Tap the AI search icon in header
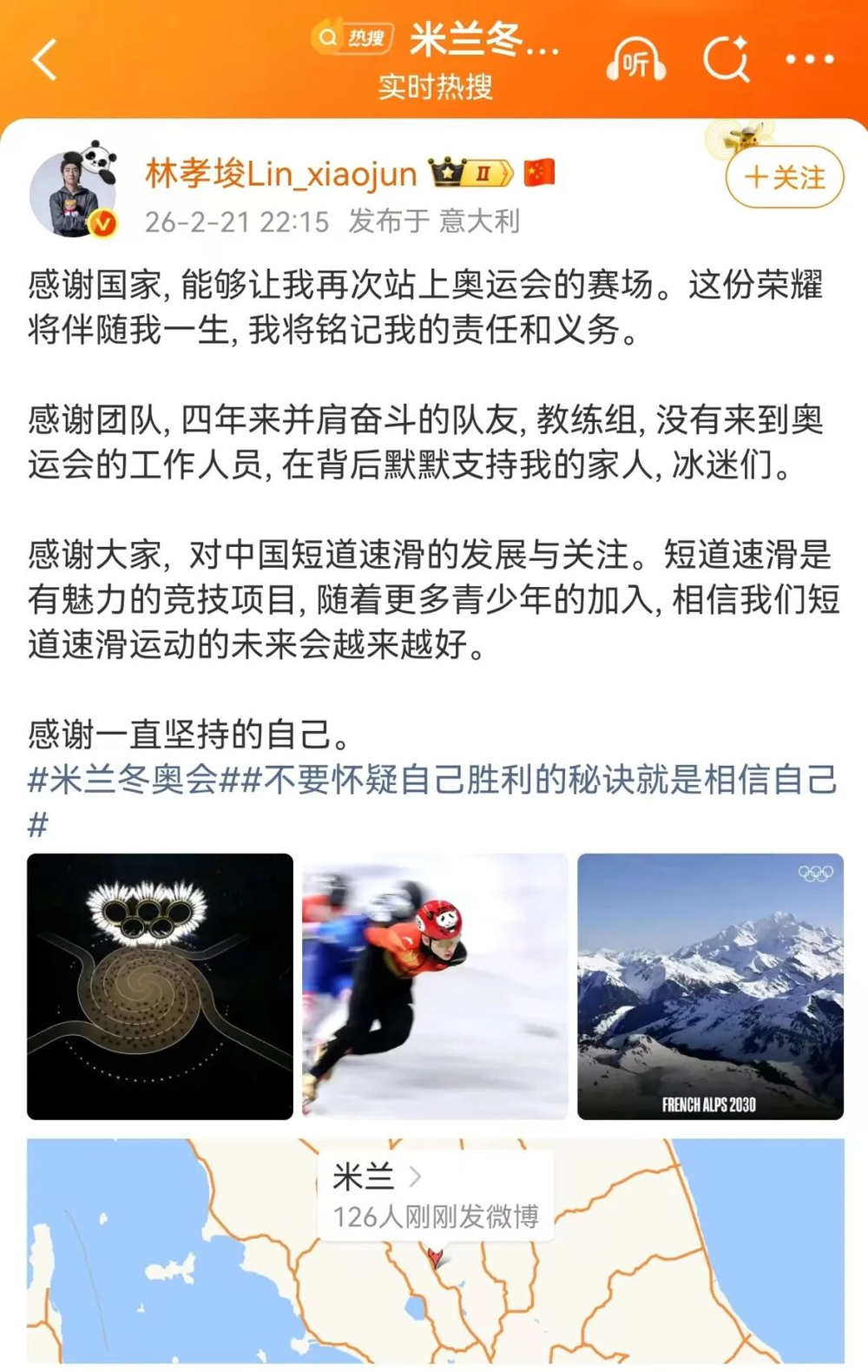 point(726,60)
